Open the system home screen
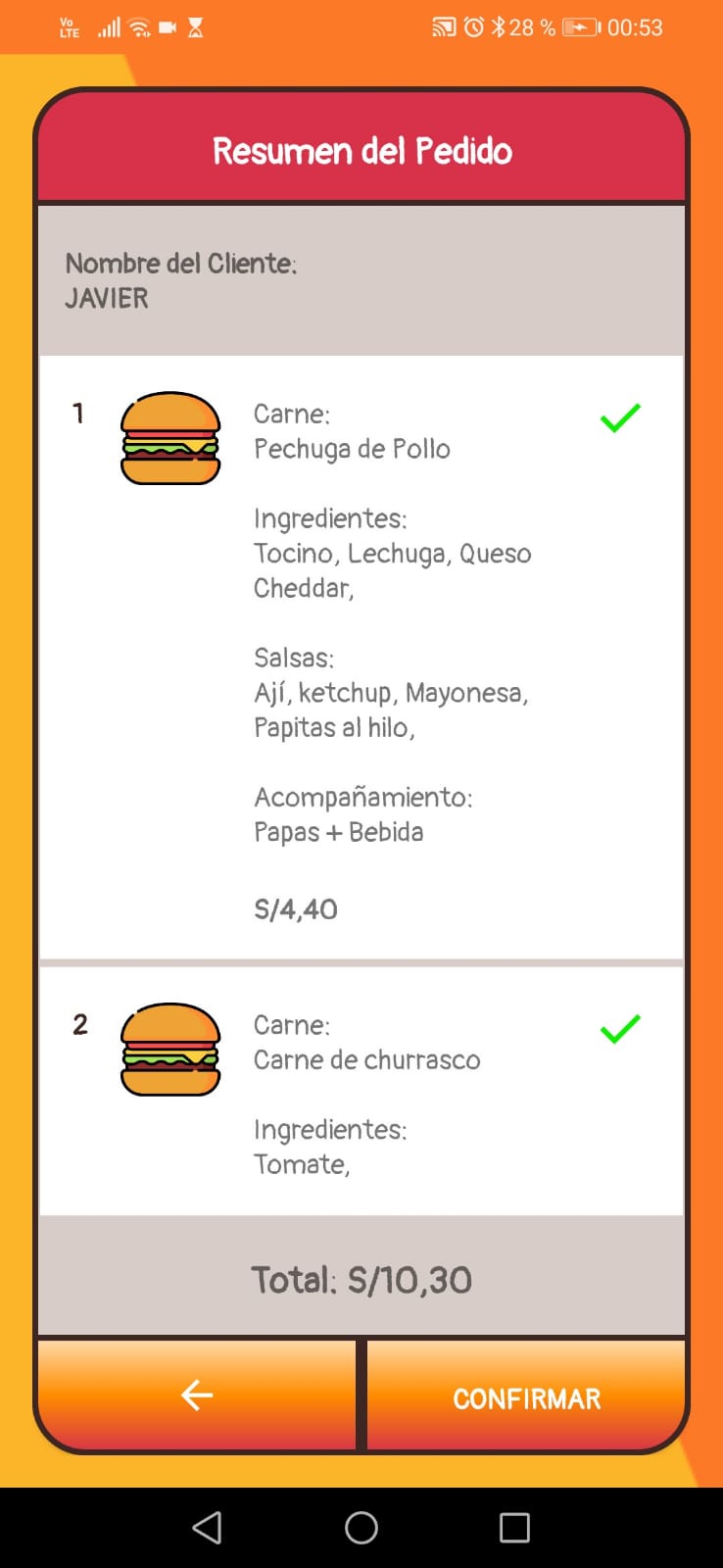 point(361,1528)
